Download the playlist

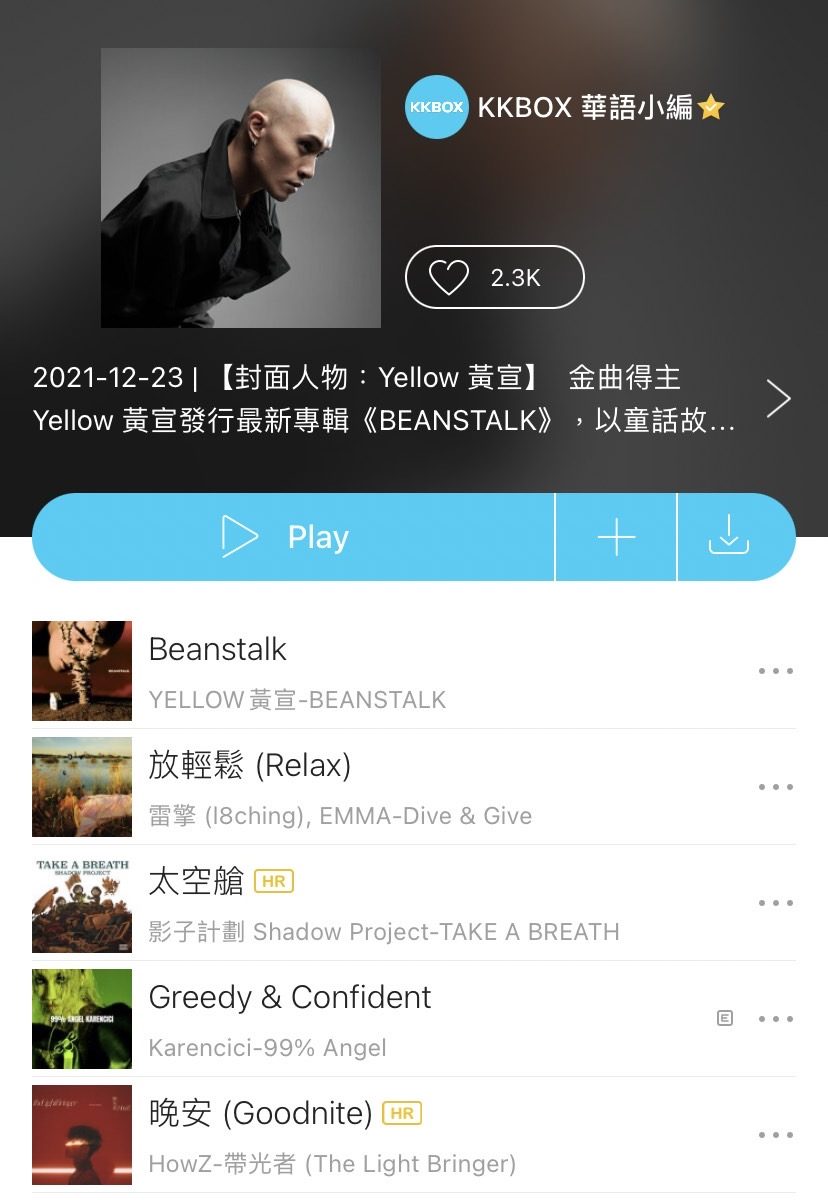[x=729, y=536]
